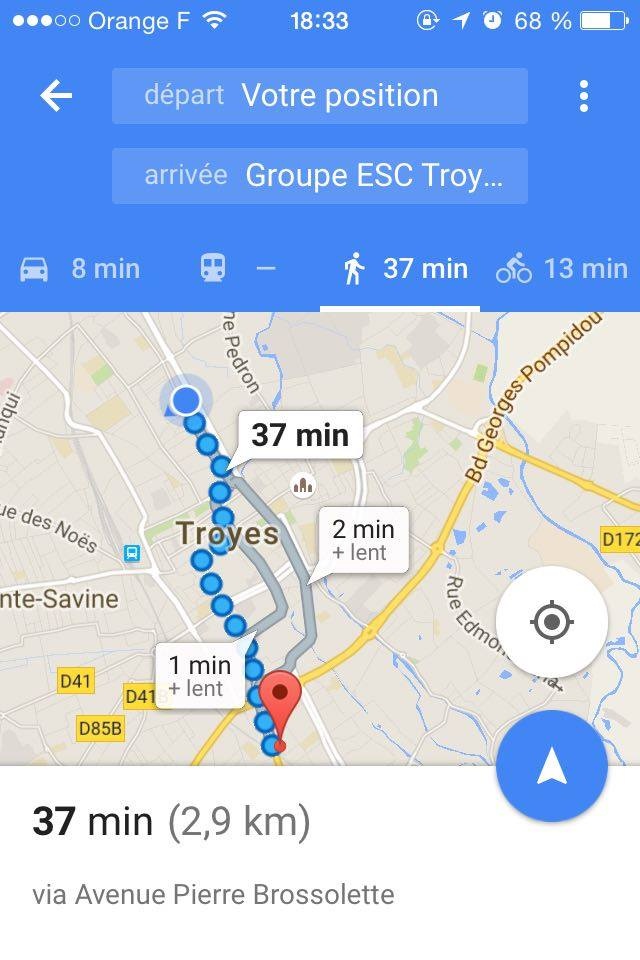This screenshot has width=640, height=960.
Task: Choose the alternate route 2 min + lent
Action: 363,540
